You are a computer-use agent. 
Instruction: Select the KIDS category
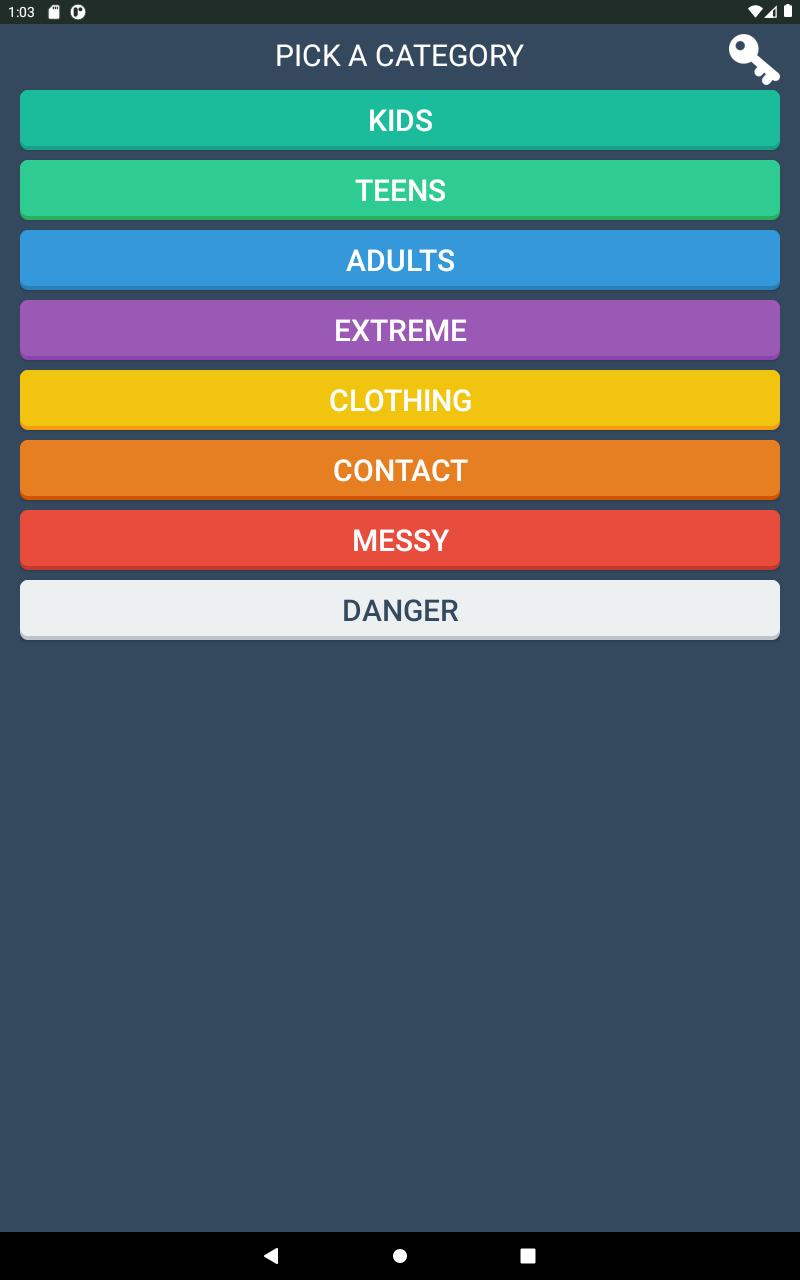pyautogui.click(x=400, y=120)
